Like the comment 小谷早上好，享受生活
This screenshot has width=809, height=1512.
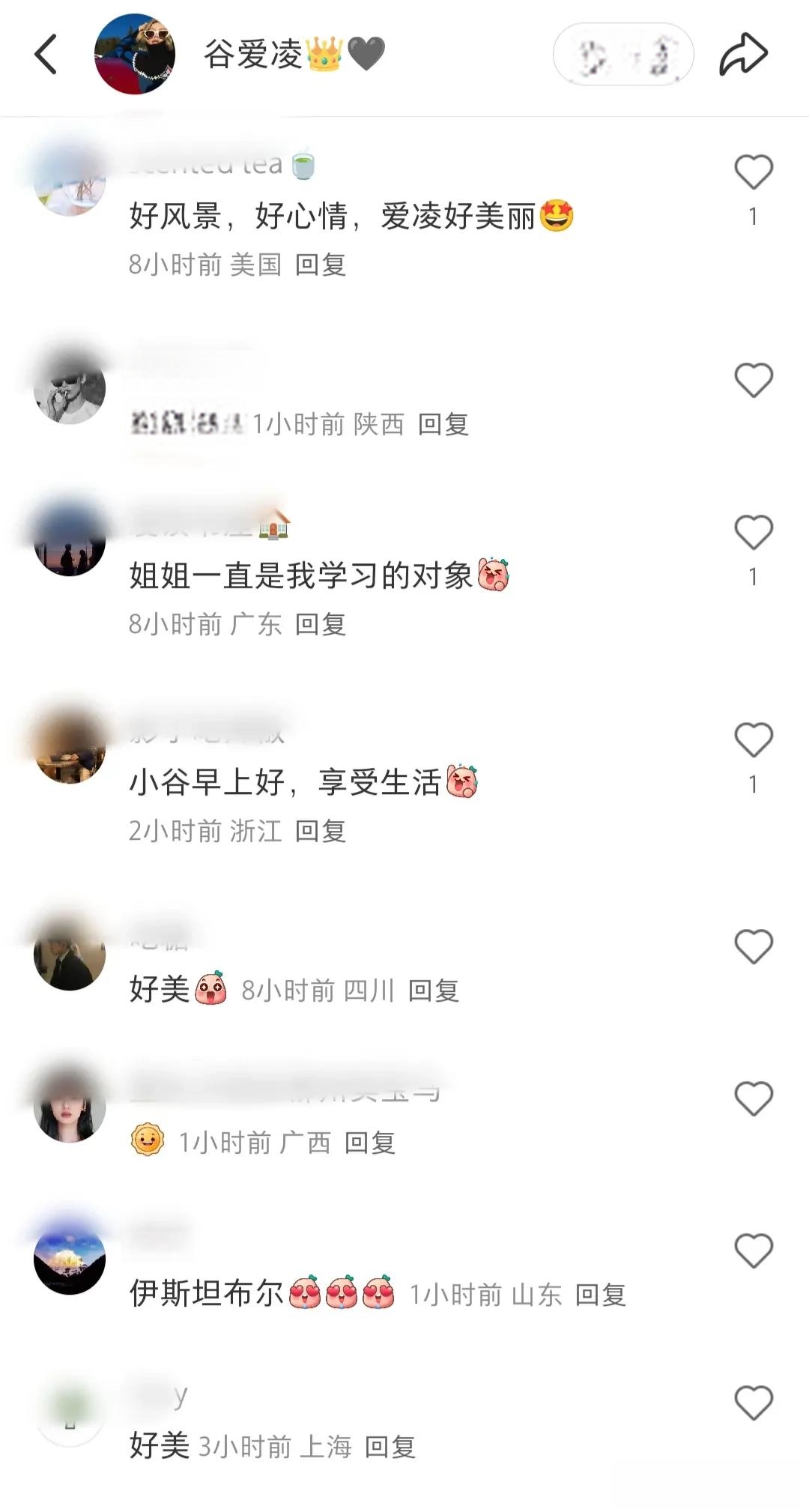[x=753, y=740]
